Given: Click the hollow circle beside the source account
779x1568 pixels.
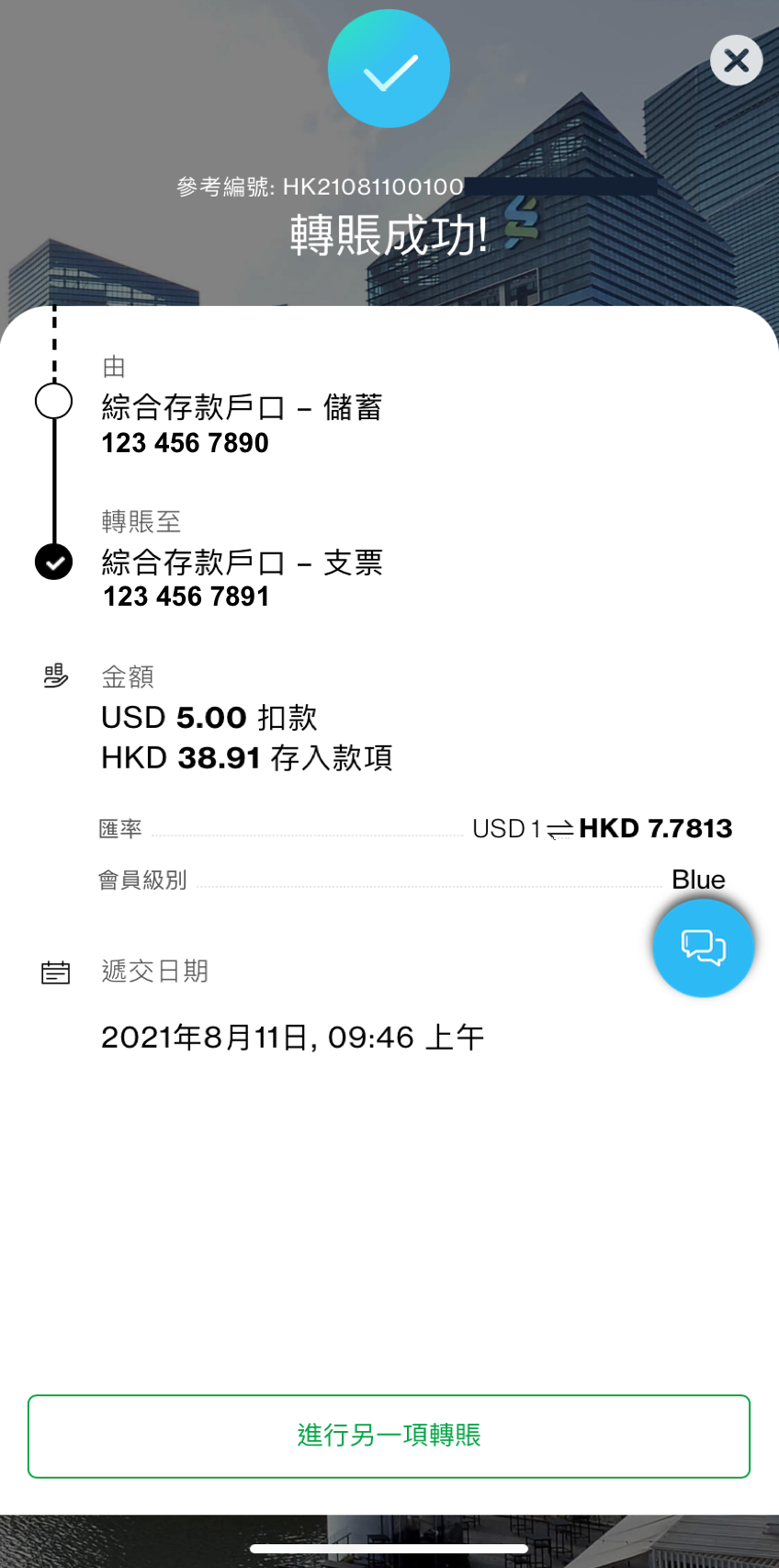Looking at the screenshot, I should [x=53, y=400].
